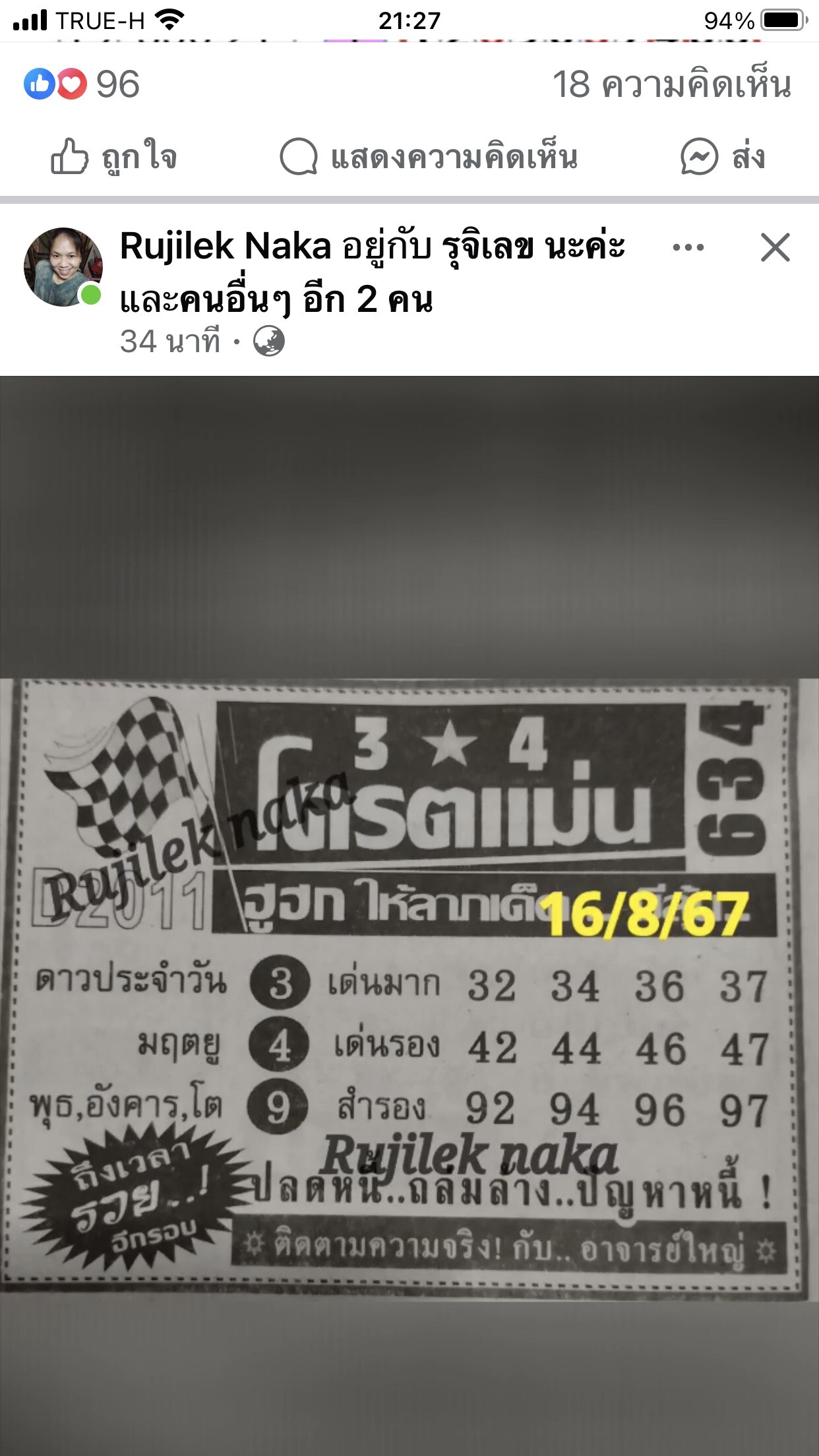
Task: Open Rujilek Naka's profile picture
Action: click(x=63, y=267)
